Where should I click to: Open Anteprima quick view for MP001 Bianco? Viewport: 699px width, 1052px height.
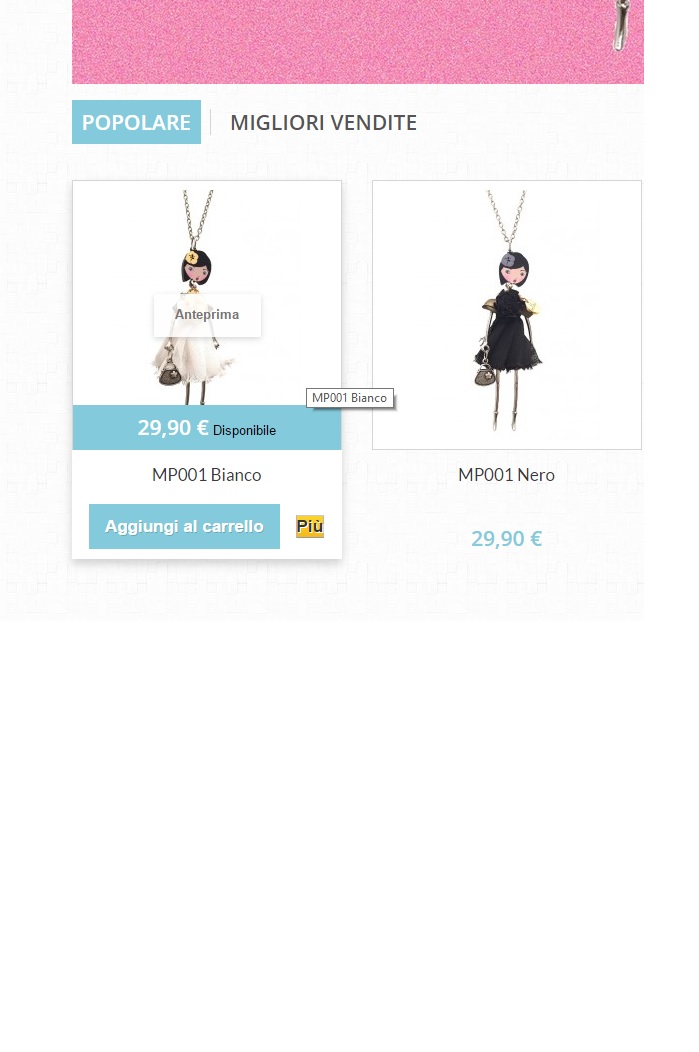tap(207, 315)
